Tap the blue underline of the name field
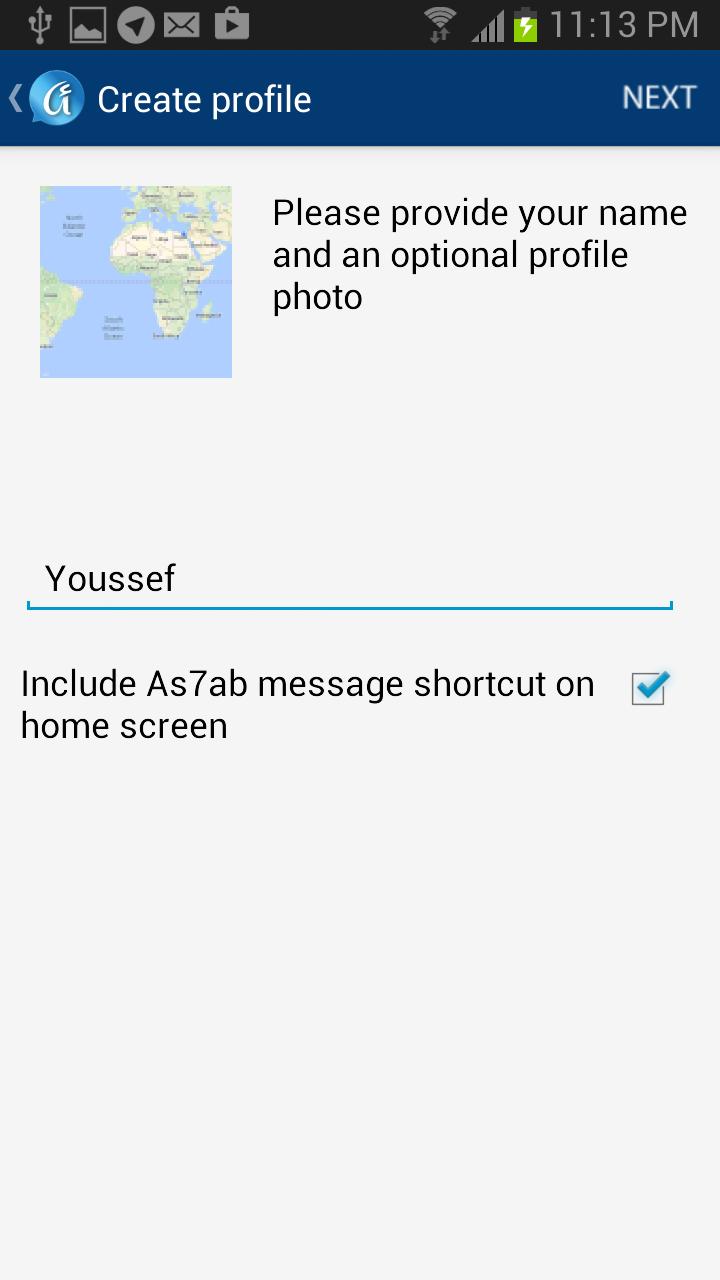The height and width of the screenshot is (1280, 720). point(350,605)
